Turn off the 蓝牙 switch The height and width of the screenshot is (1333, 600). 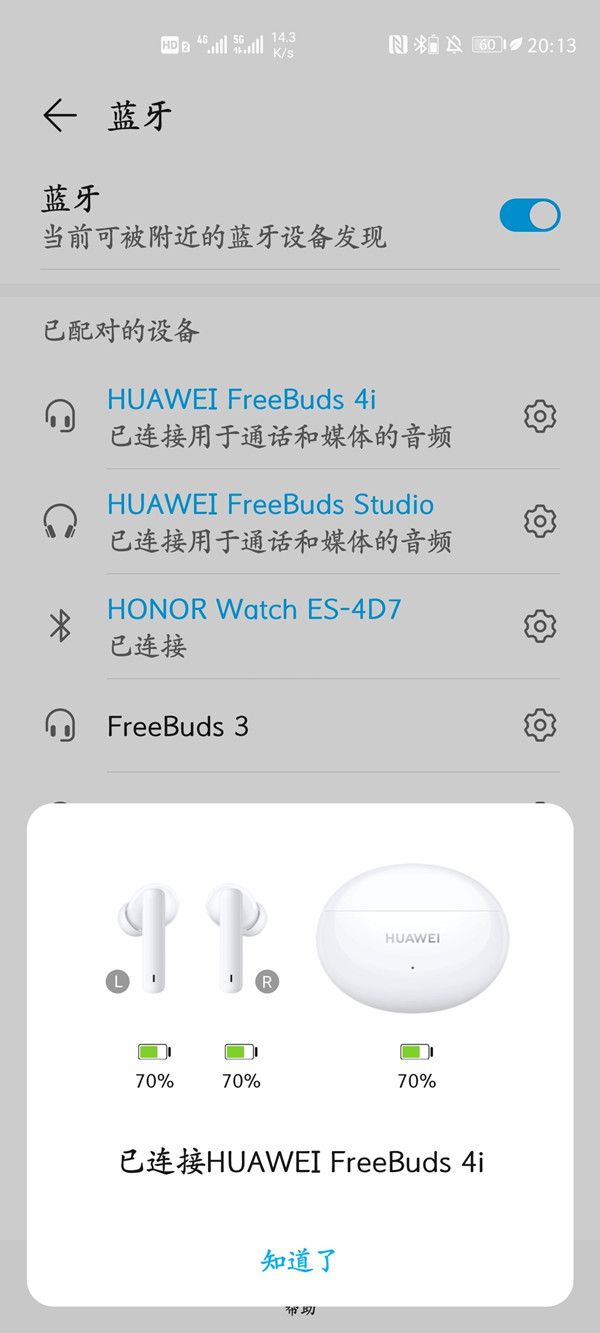coord(529,216)
